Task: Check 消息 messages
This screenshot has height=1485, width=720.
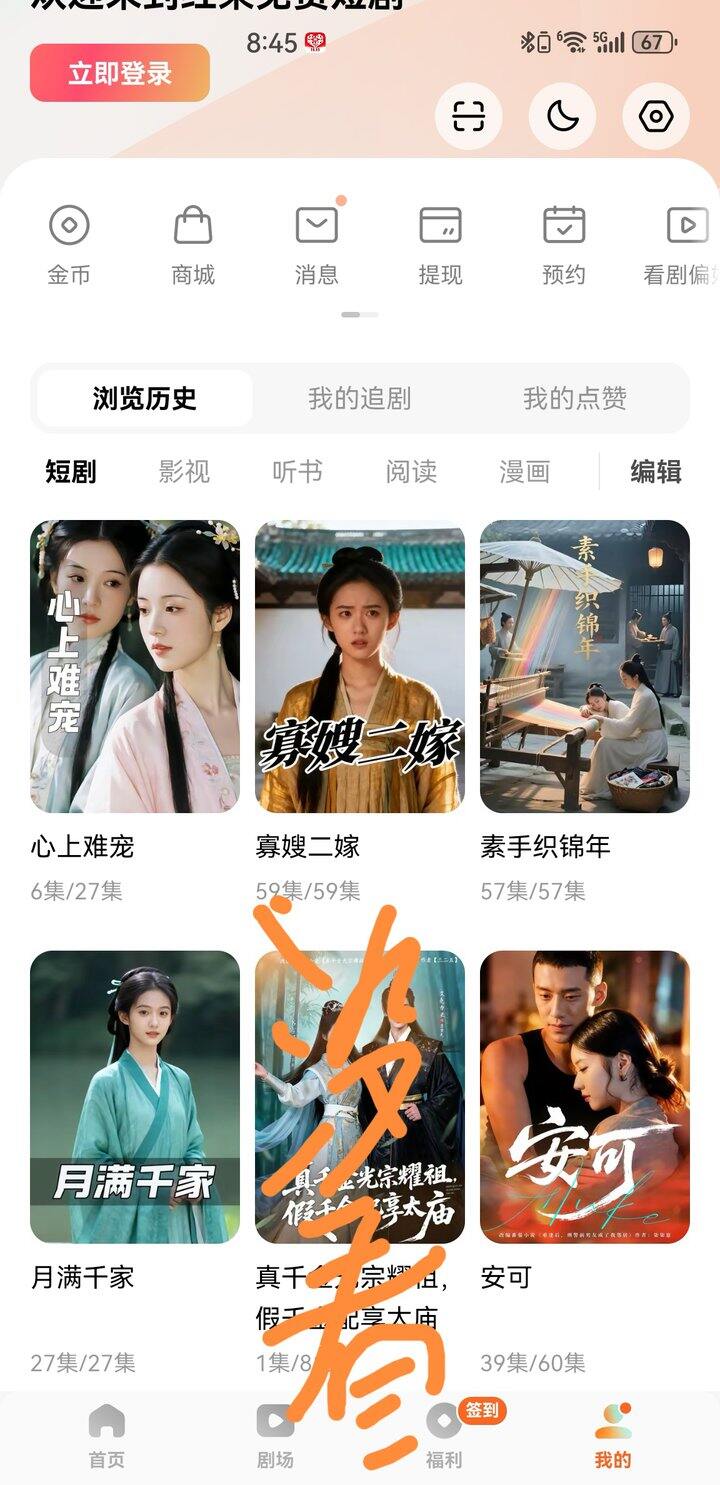Action: pyautogui.click(x=317, y=244)
